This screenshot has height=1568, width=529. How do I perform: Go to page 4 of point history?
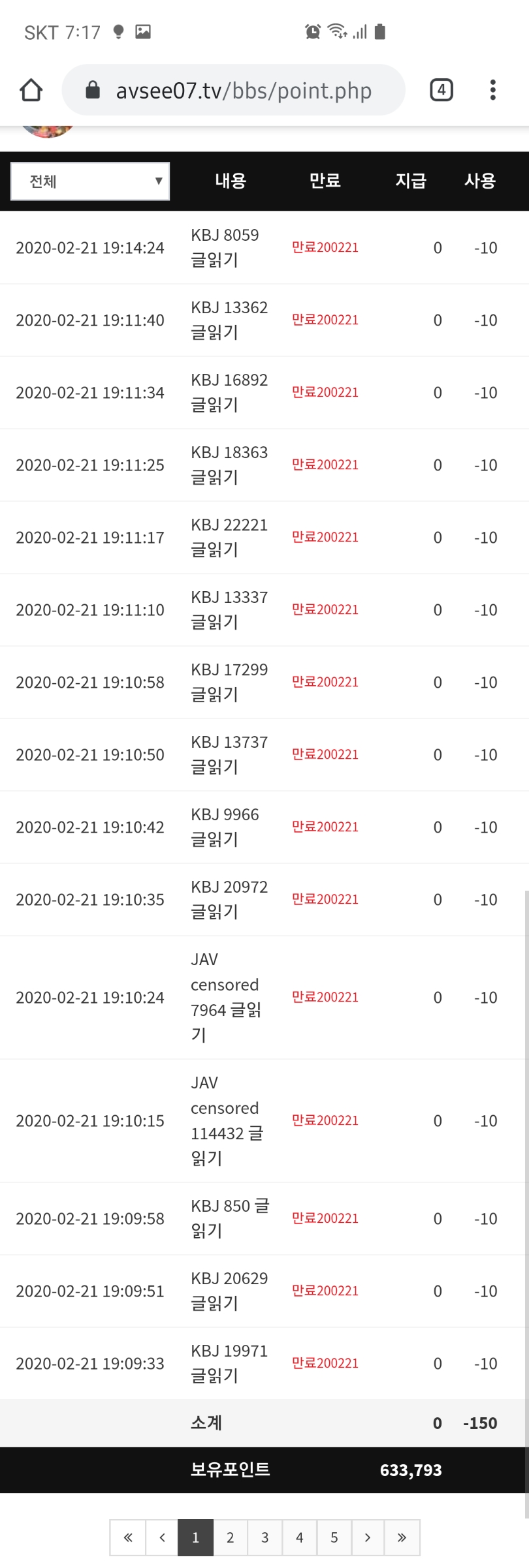(x=299, y=1537)
